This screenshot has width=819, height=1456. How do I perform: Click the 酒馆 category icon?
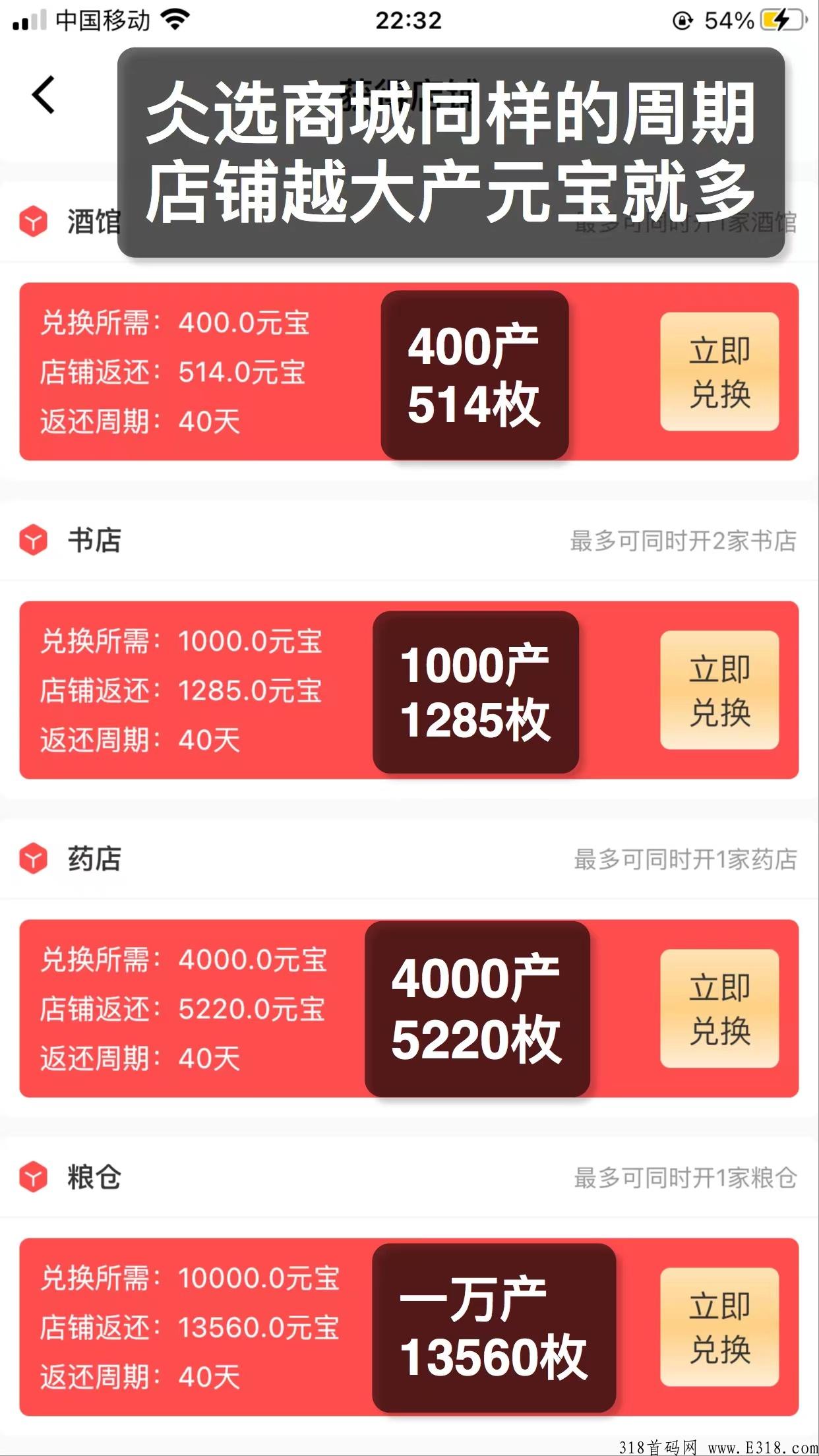[32, 220]
